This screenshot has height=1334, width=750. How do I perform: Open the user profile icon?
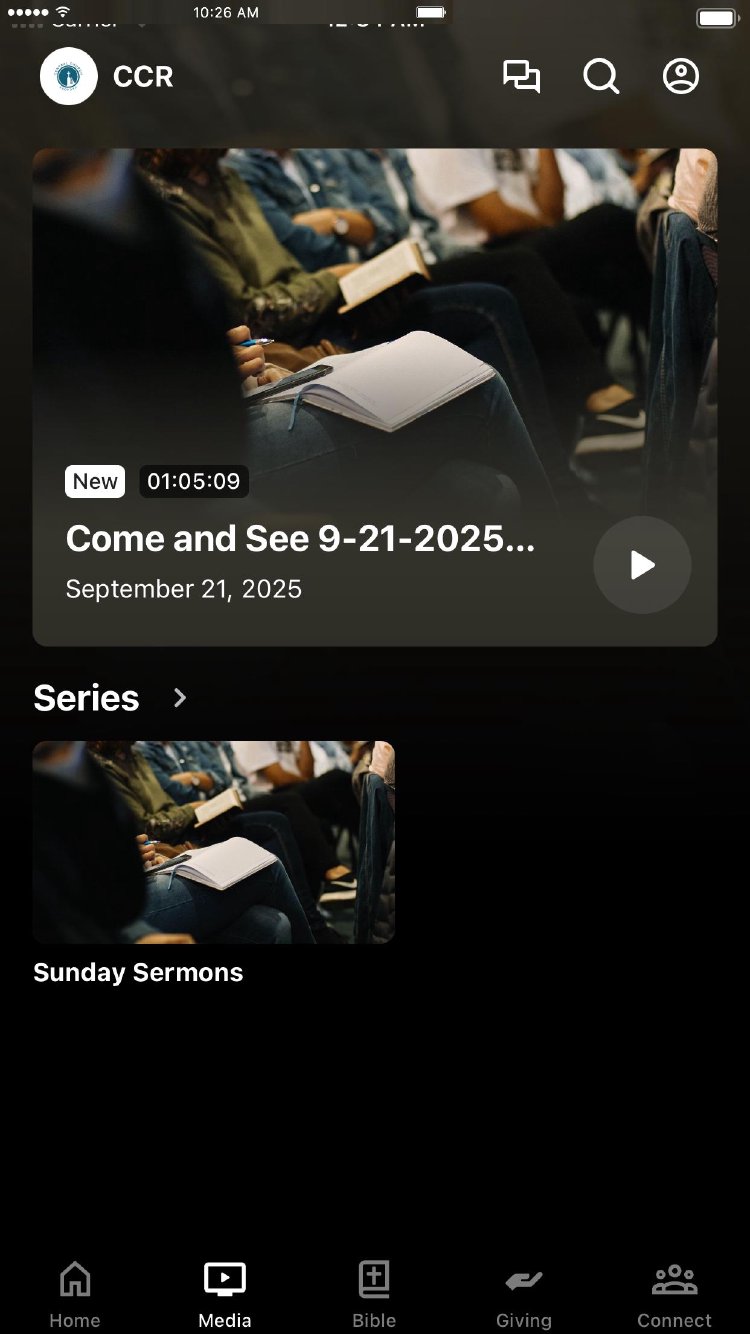pyautogui.click(x=681, y=77)
